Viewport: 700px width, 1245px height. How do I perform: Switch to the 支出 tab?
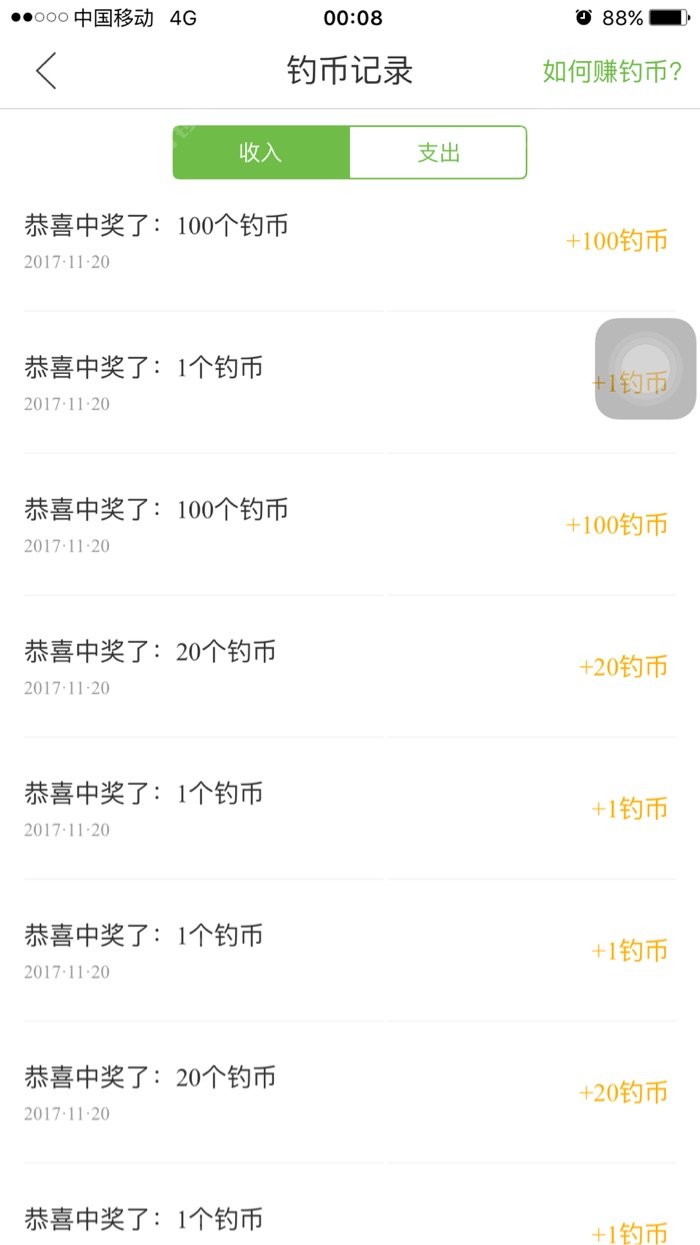point(438,153)
